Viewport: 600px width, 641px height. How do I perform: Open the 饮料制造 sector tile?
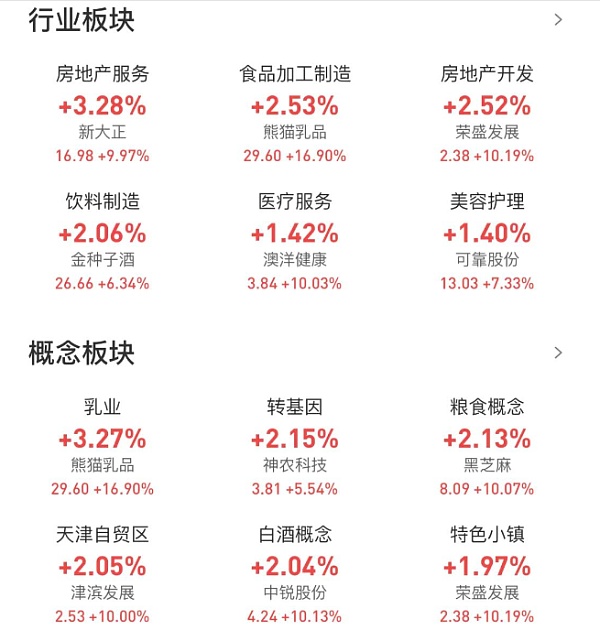tap(102, 242)
